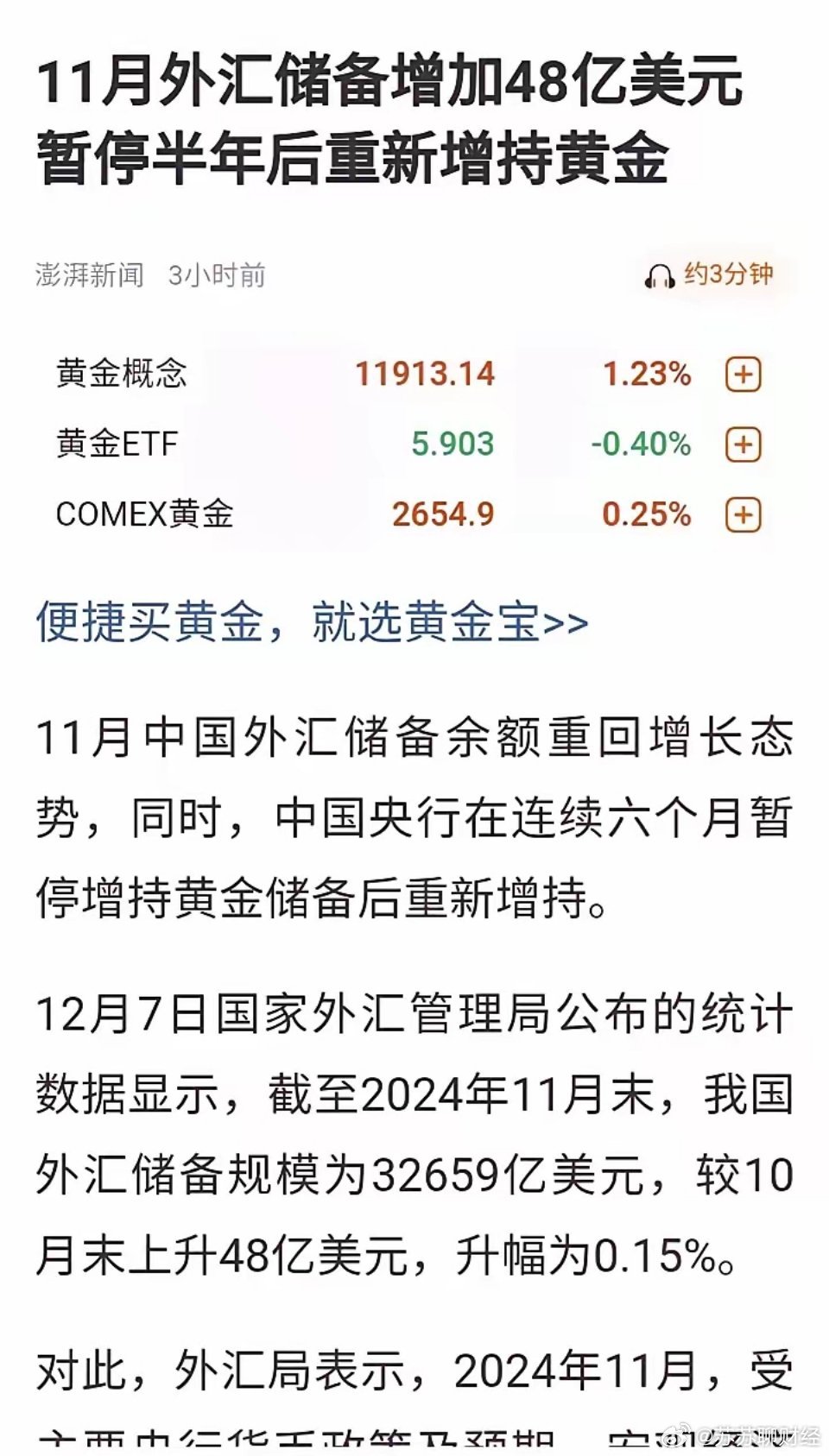Add COMEX黄金 to the watchlist
This screenshot has height=1456, width=829.
pyautogui.click(x=744, y=515)
